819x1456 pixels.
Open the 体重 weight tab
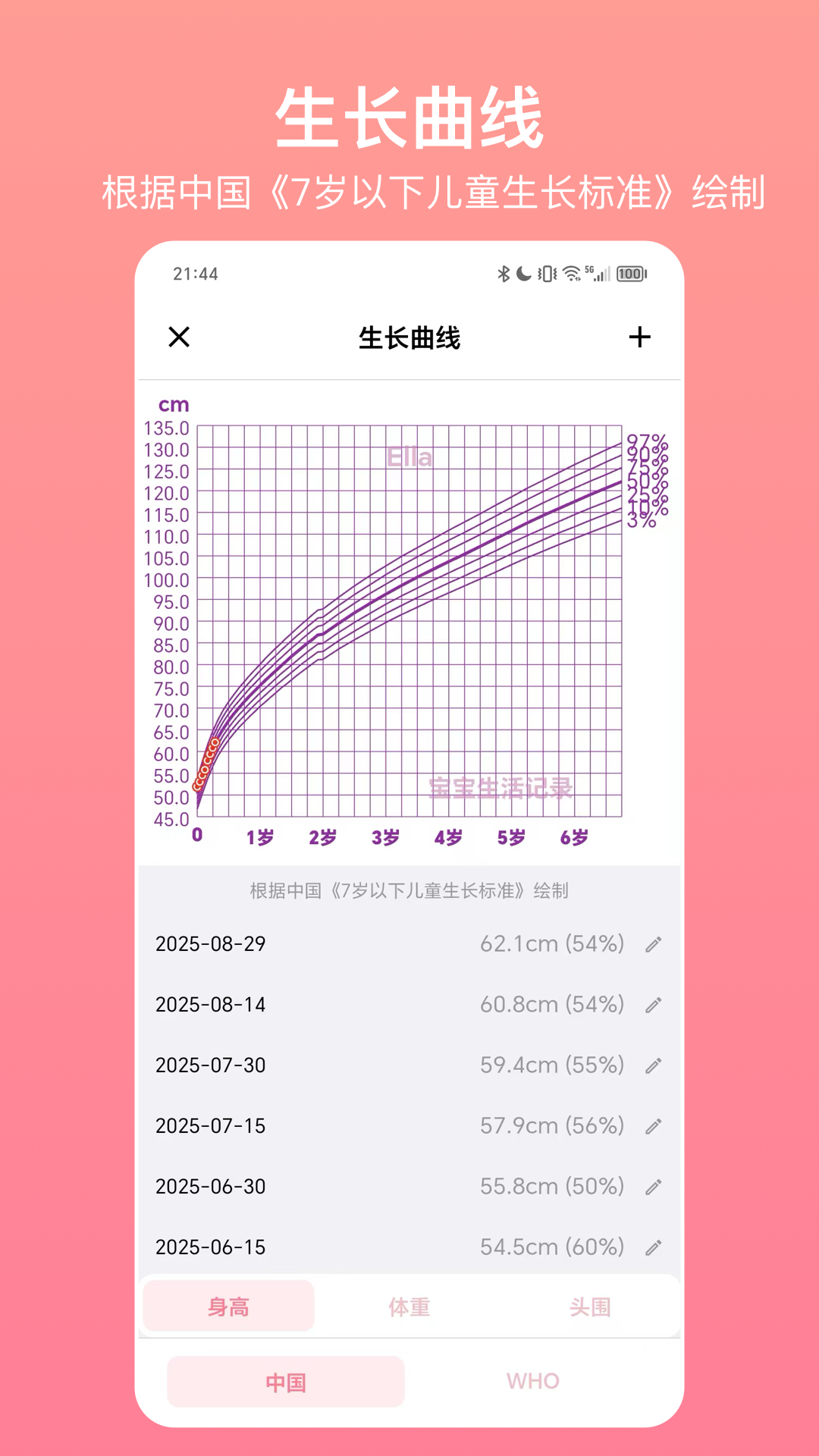pos(409,1306)
